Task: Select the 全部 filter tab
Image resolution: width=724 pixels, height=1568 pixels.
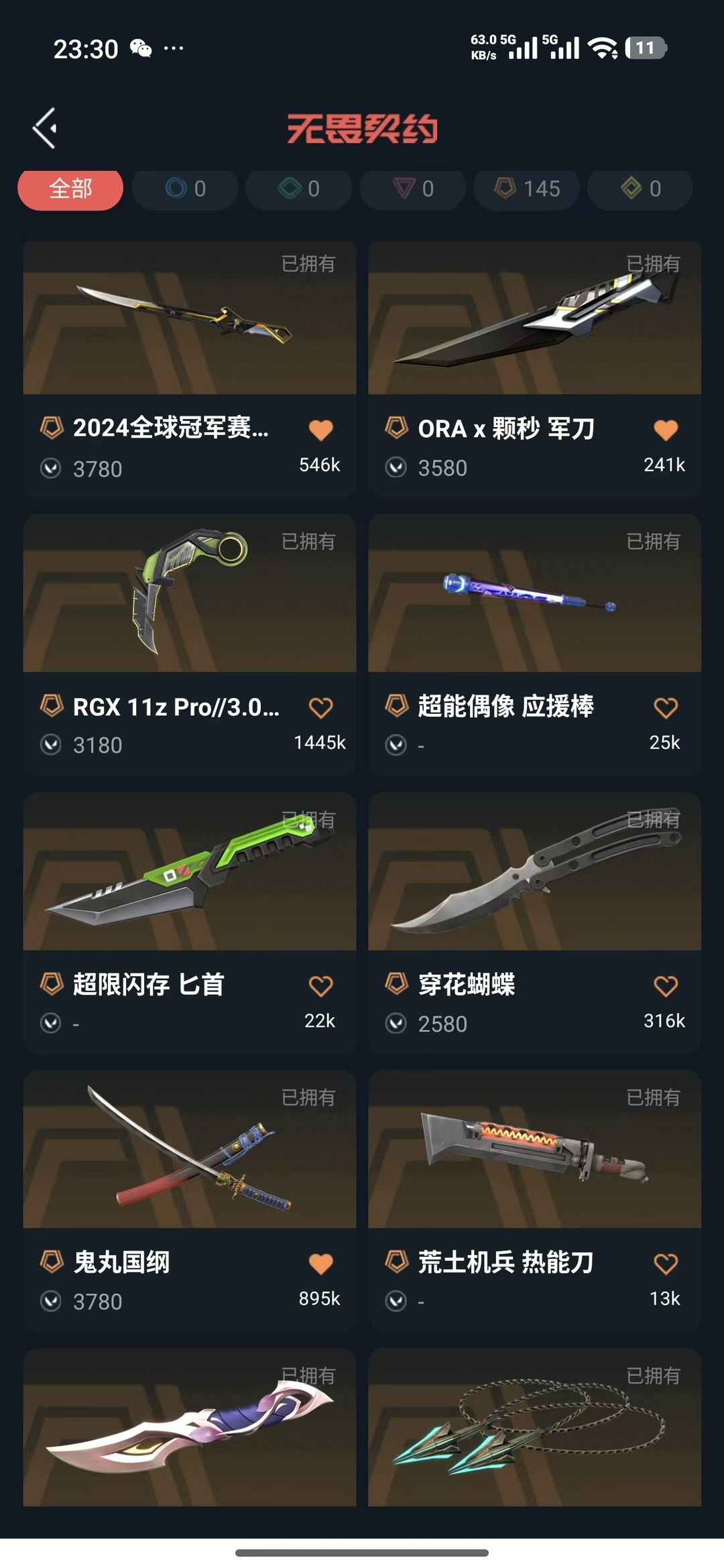Action: 70,189
